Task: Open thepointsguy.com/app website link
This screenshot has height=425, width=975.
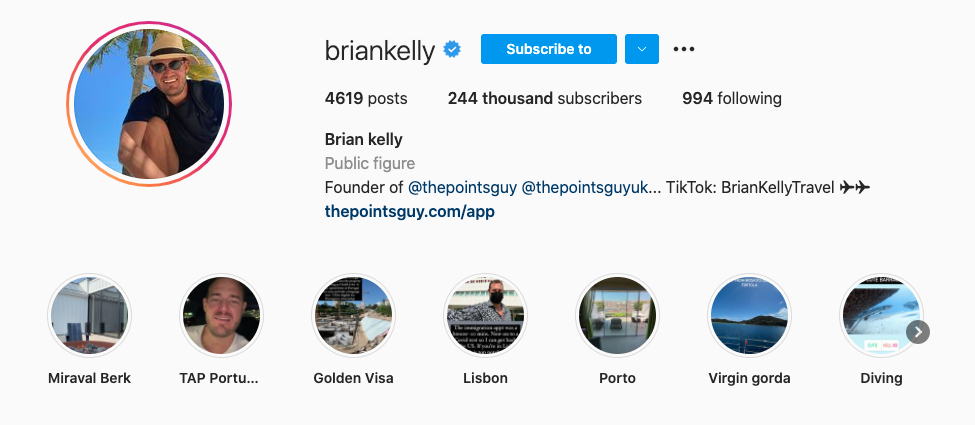Action: point(409,212)
